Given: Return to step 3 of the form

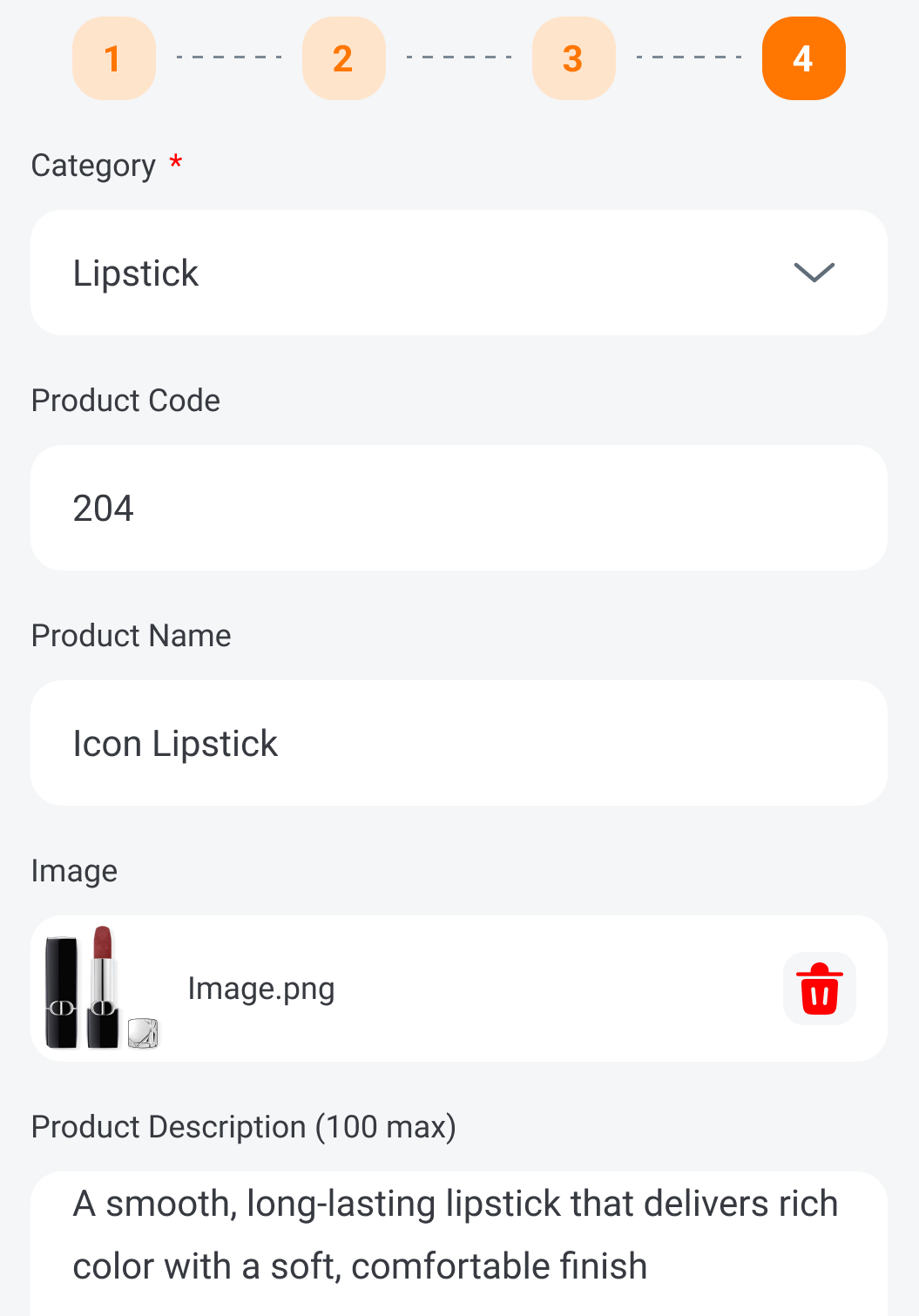Looking at the screenshot, I should pyautogui.click(x=573, y=58).
